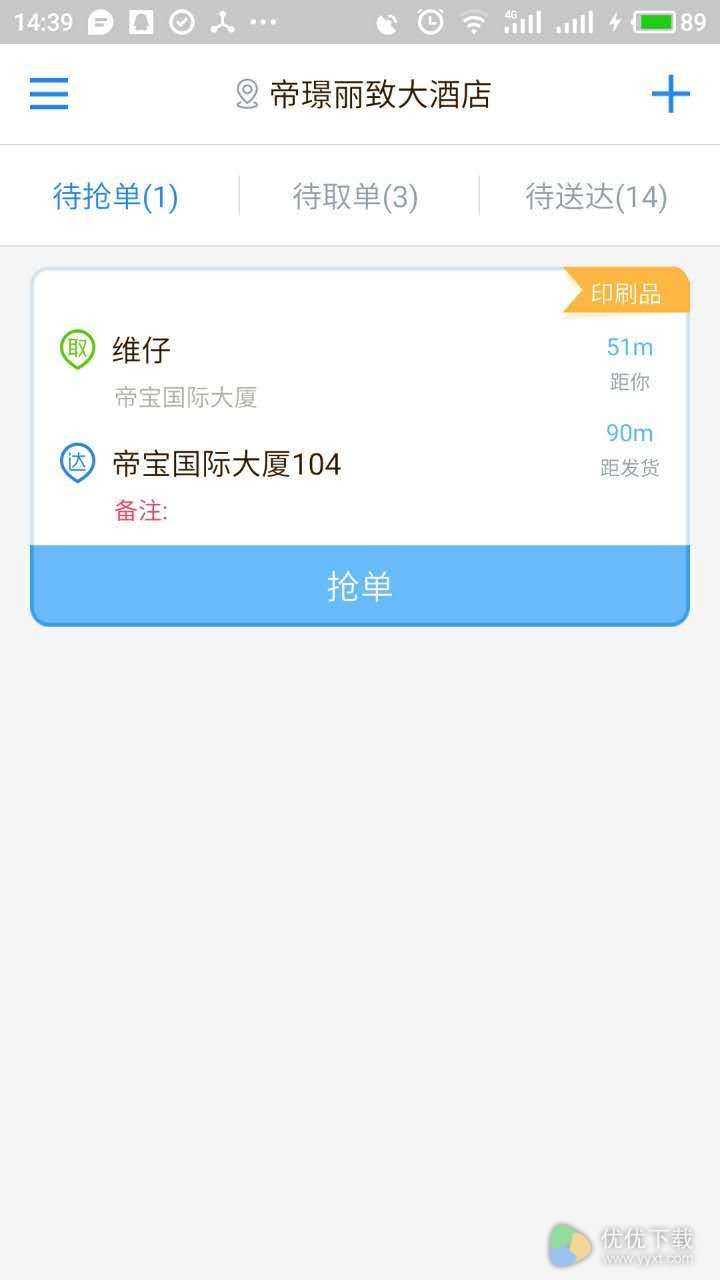Switch to 待送达(14) tab

pos(596,197)
